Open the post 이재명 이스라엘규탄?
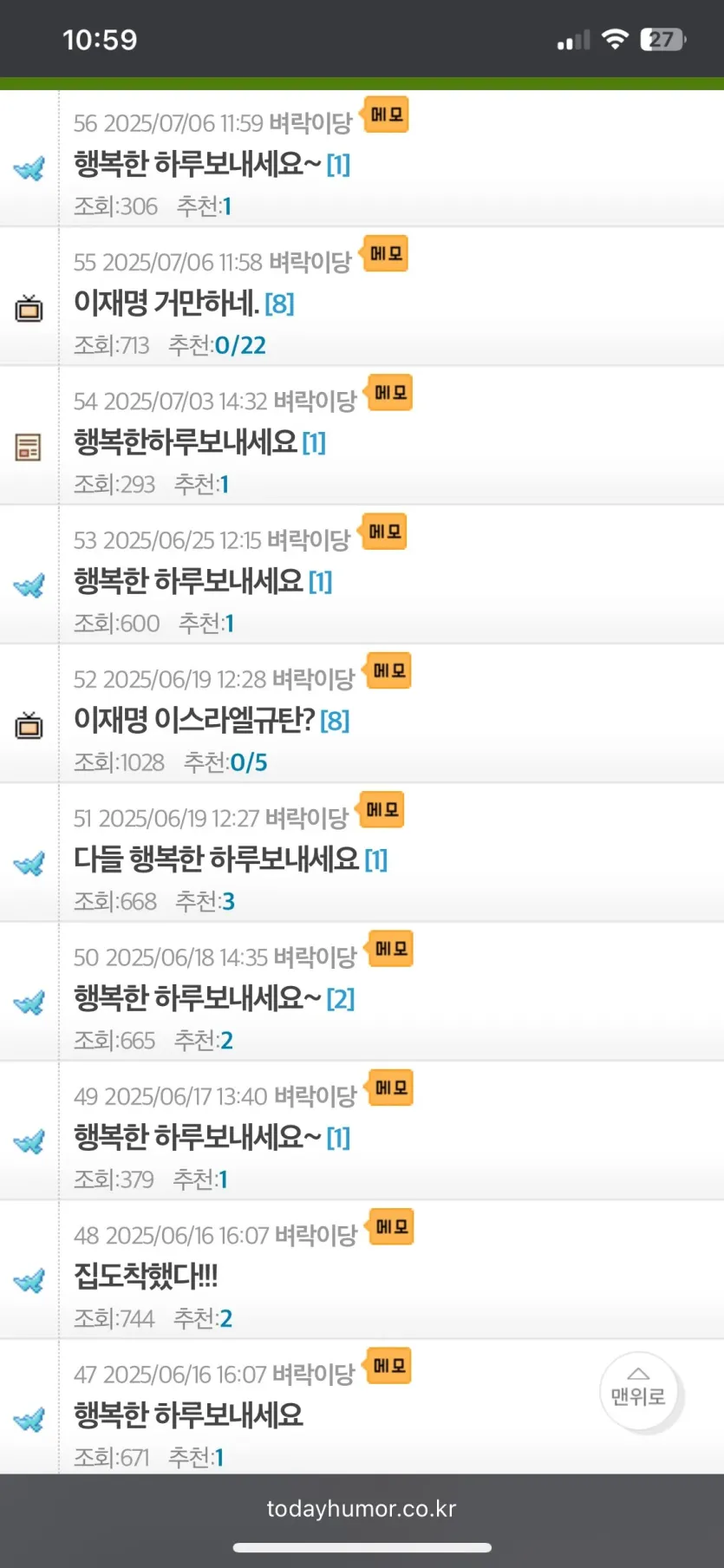This screenshot has height=1568, width=724. pos(193,720)
